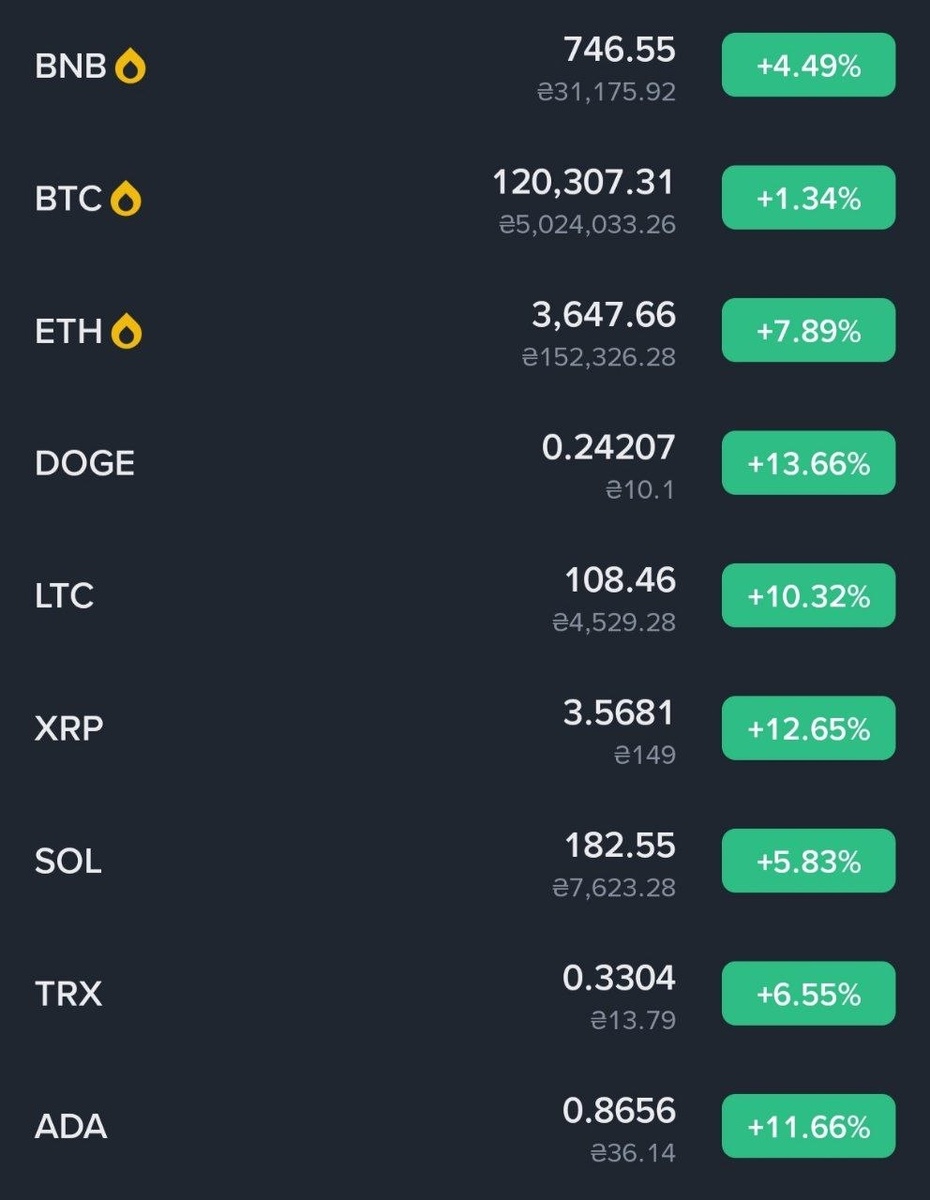Tap the +13.66% change button for DOGE
The image size is (930, 1200).
pos(808,464)
